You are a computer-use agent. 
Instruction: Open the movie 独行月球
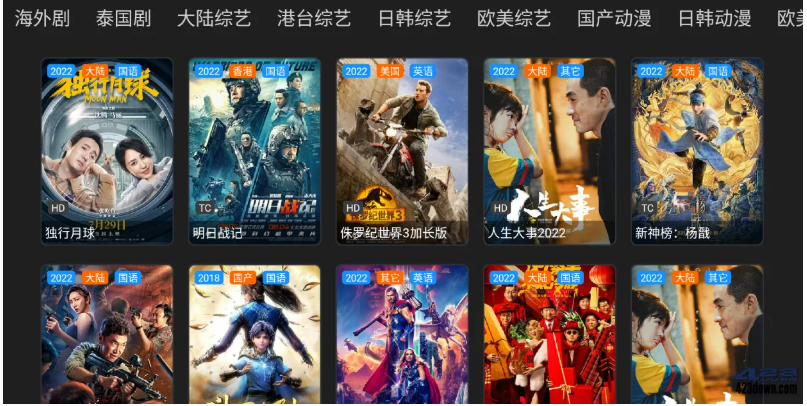(x=107, y=150)
